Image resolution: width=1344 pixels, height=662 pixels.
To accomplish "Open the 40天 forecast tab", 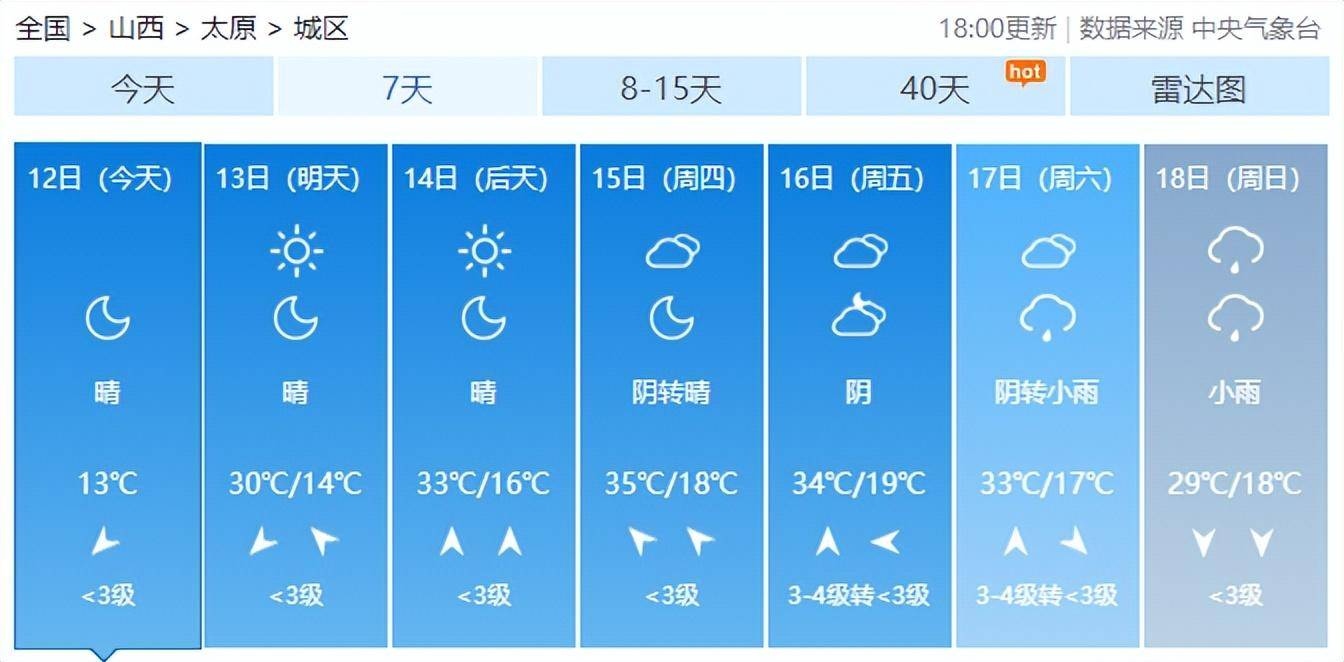I will [x=935, y=88].
